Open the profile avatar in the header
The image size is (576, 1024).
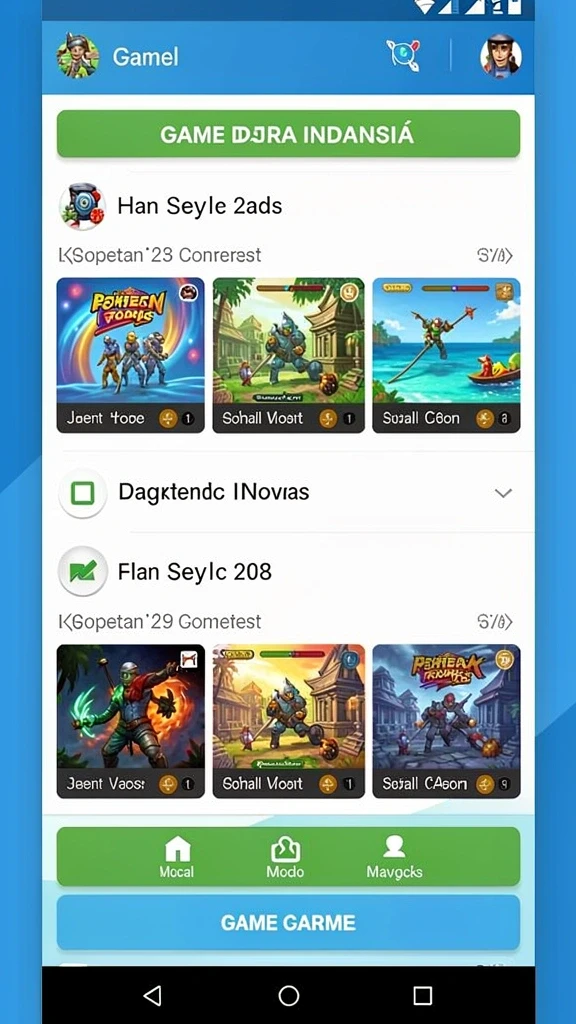(501, 56)
